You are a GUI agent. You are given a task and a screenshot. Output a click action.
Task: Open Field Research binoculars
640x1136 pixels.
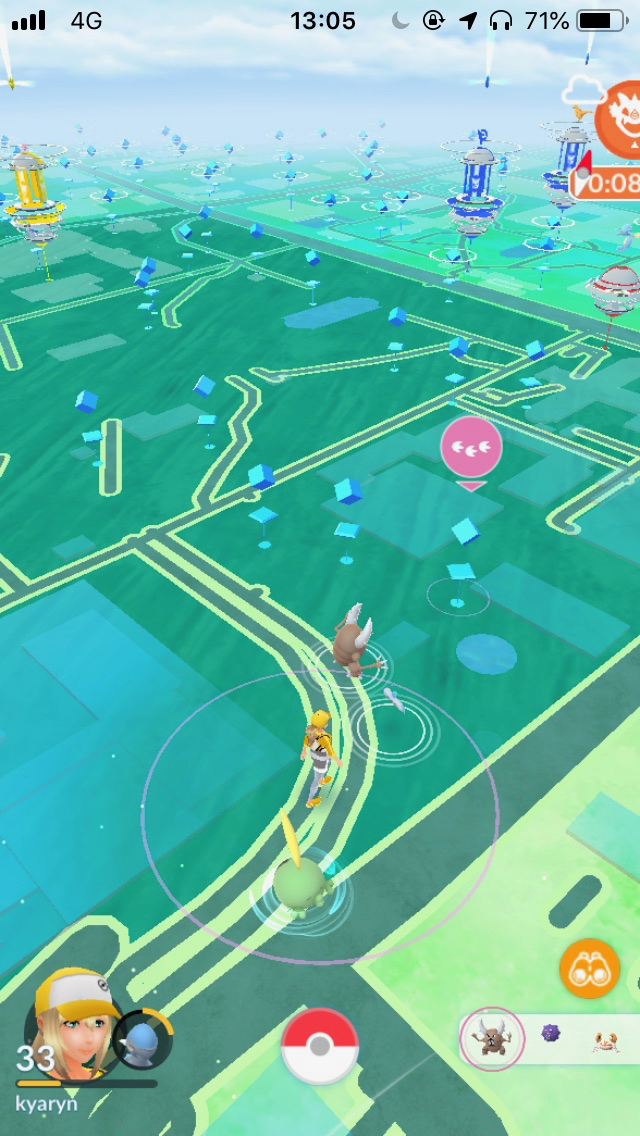coord(588,969)
